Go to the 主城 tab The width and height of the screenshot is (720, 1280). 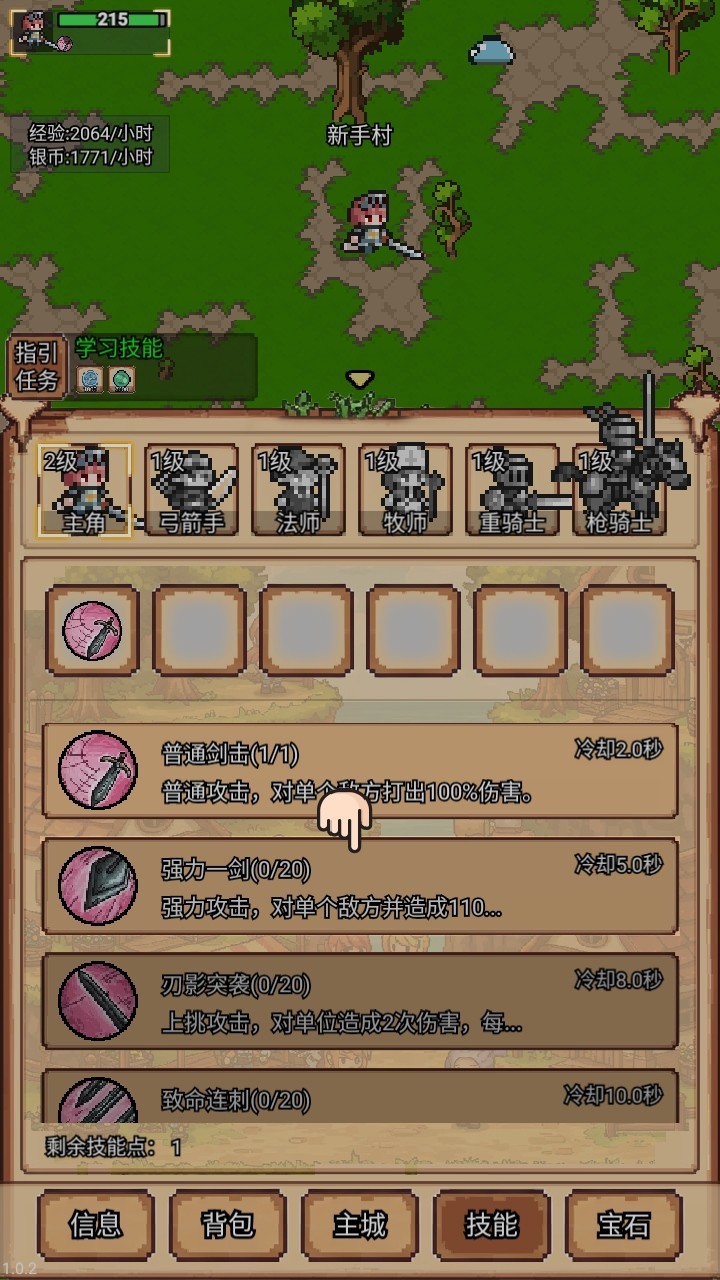pos(360,1223)
